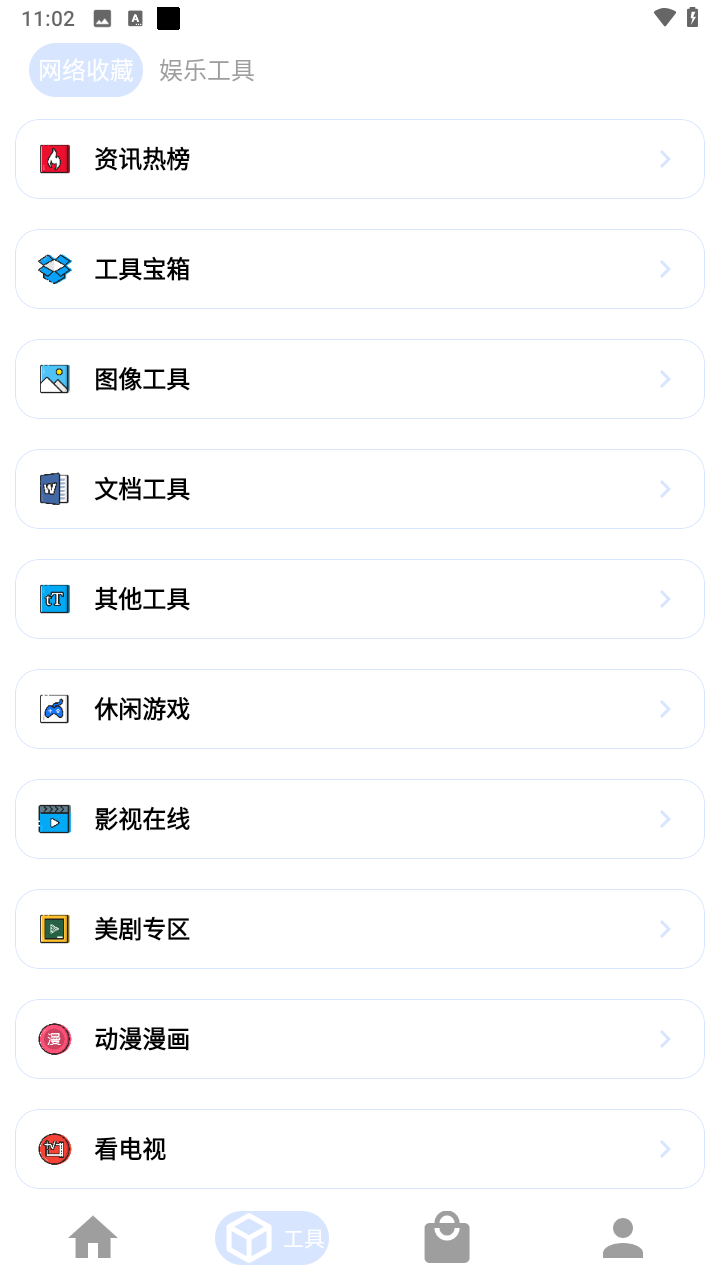720x1280 pixels.
Task: Open the shopping bag tab
Action: pos(447,1238)
